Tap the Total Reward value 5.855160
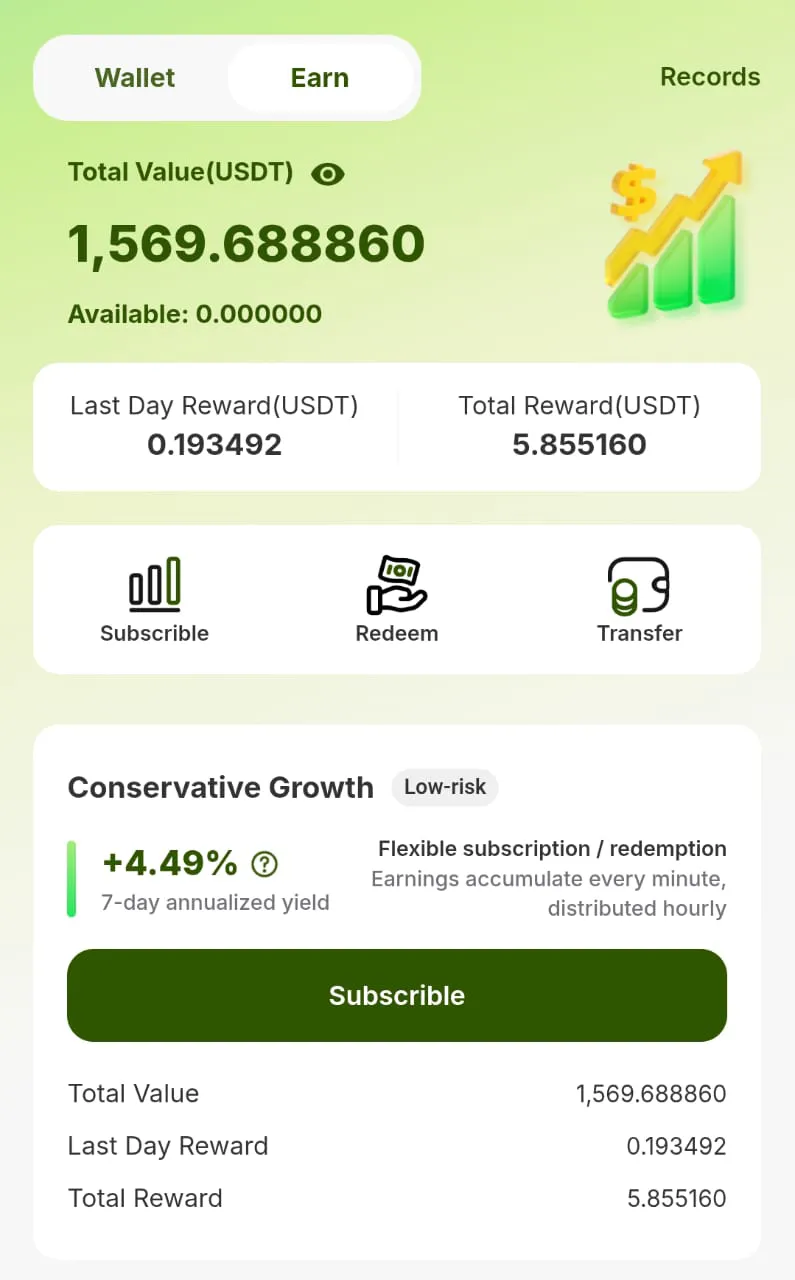 (580, 444)
